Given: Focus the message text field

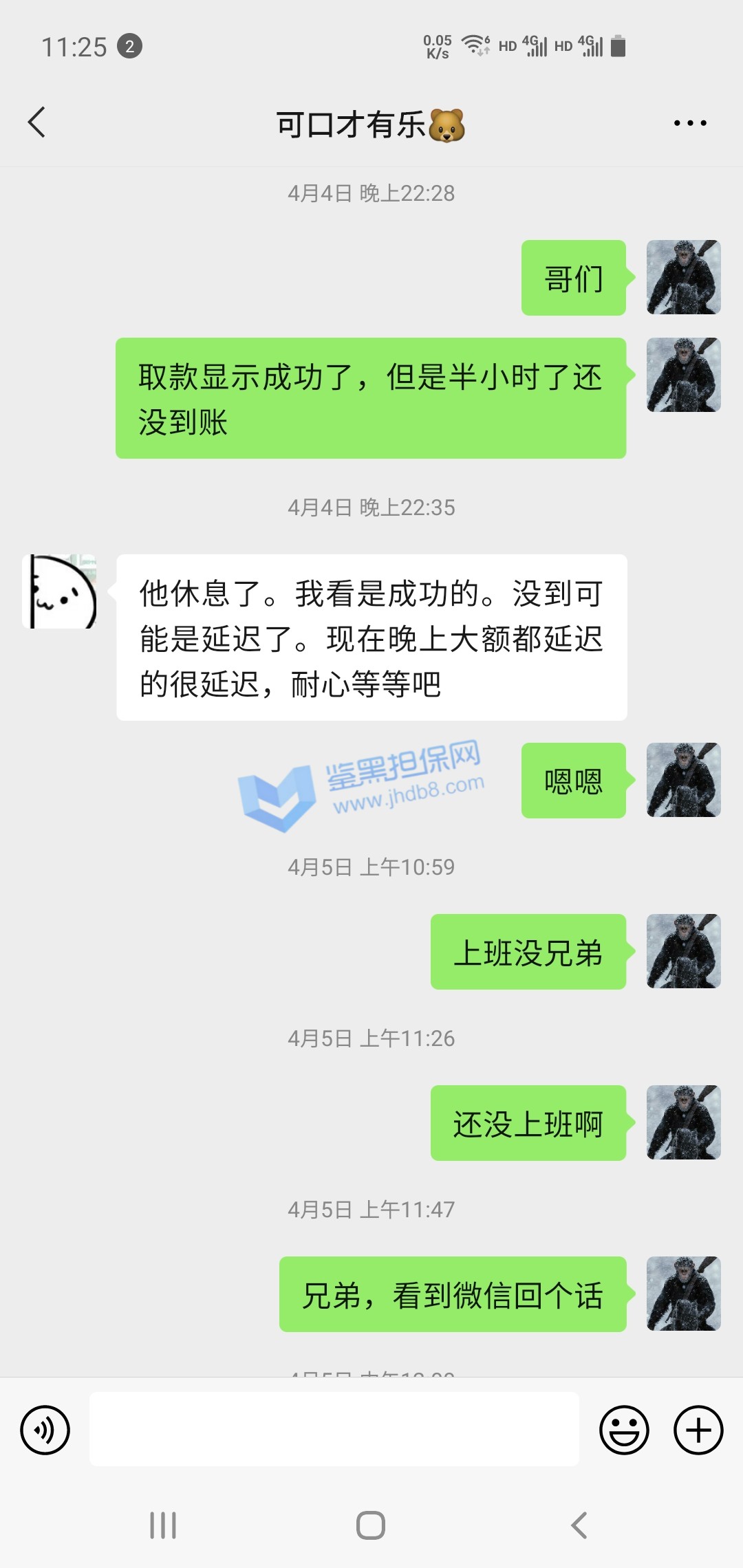Looking at the screenshot, I should 334,1429.
